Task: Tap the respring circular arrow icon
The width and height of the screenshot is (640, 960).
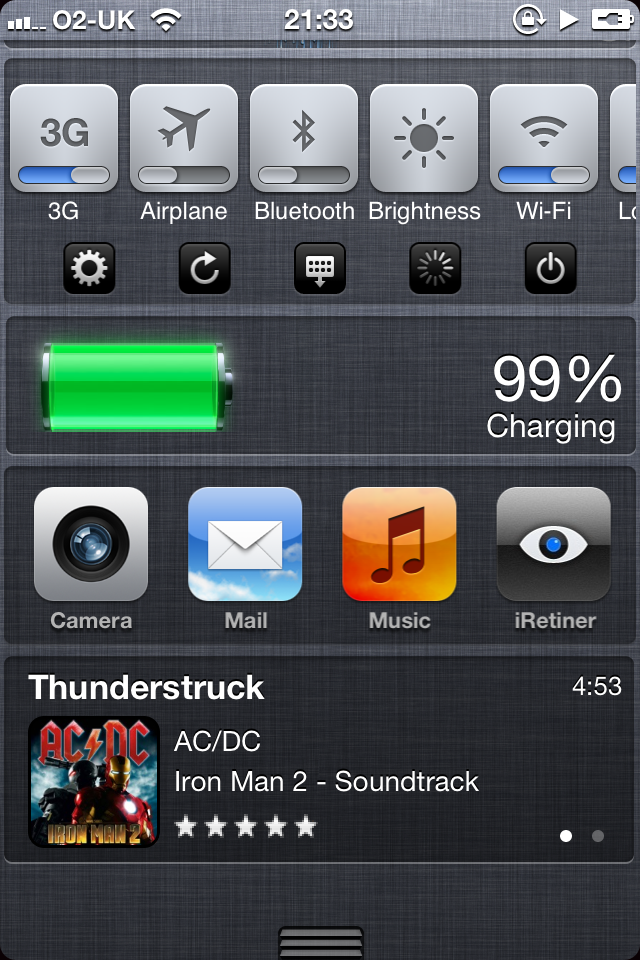Action: (x=205, y=268)
